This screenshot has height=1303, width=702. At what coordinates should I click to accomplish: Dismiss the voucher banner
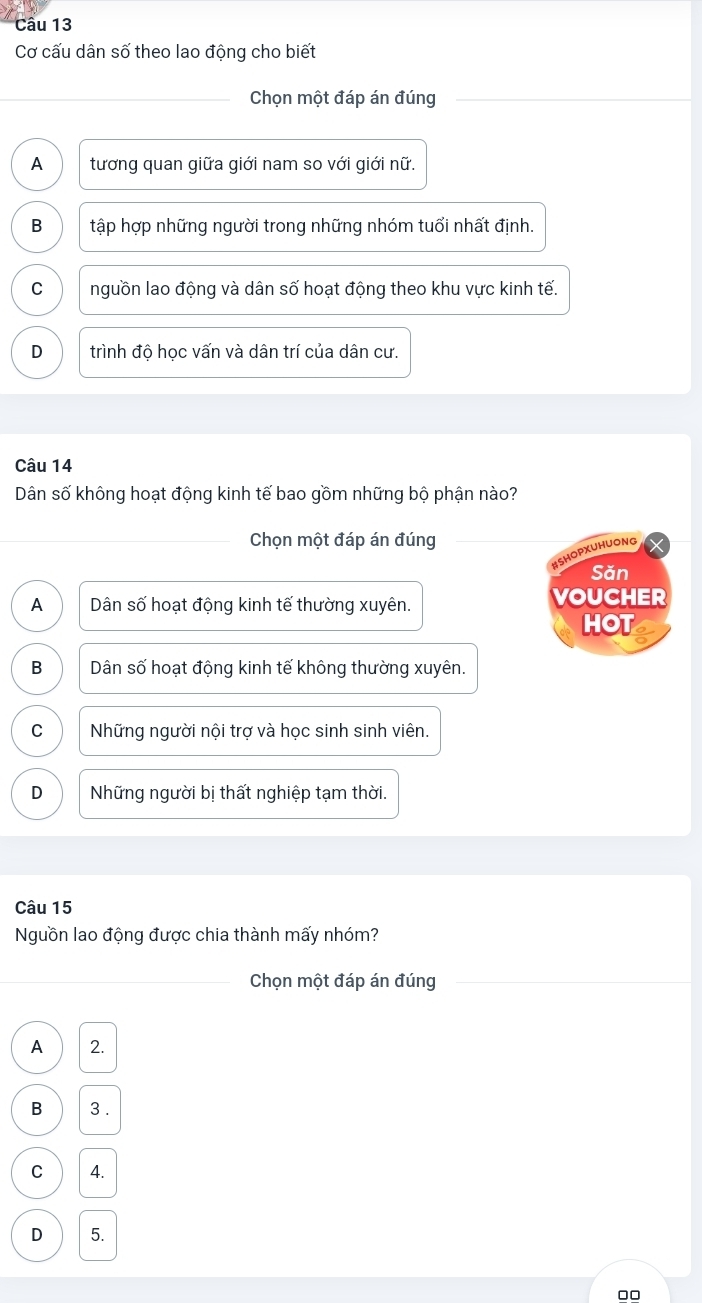click(656, 545)
